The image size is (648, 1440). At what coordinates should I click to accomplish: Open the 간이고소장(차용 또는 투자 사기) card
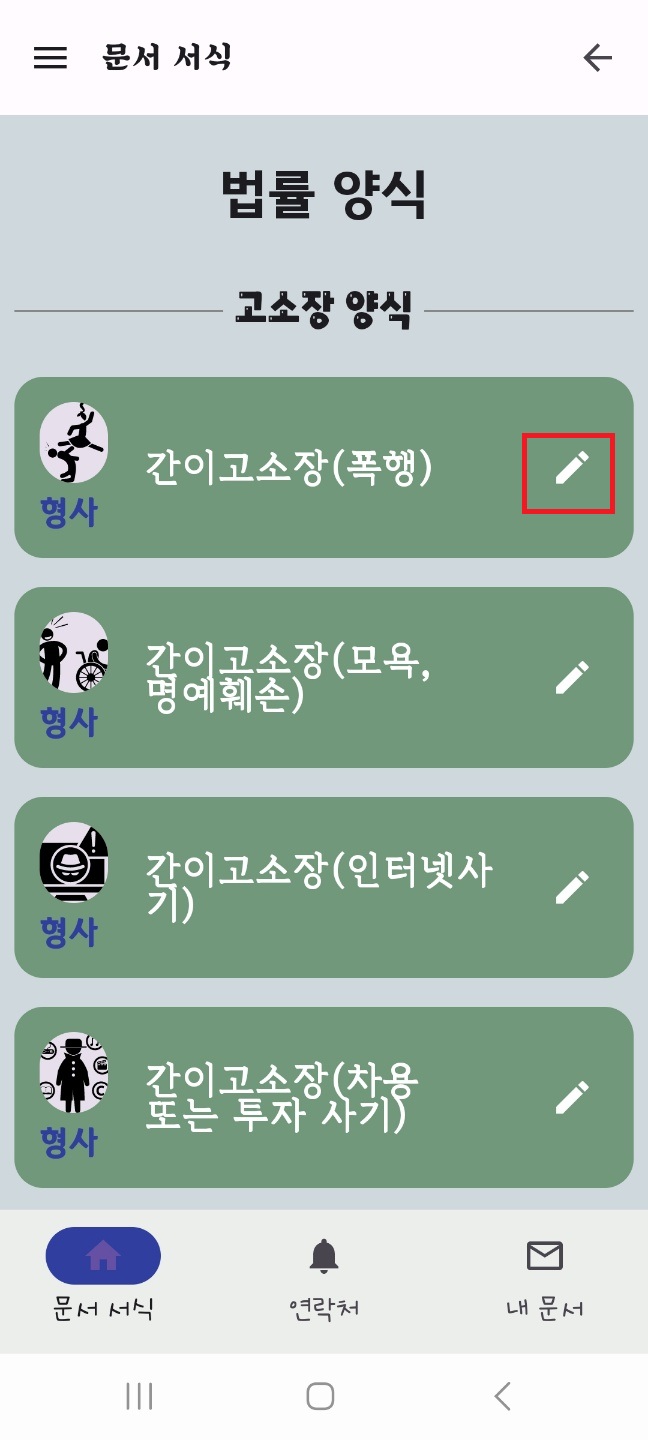click(x=324, y=1097)
